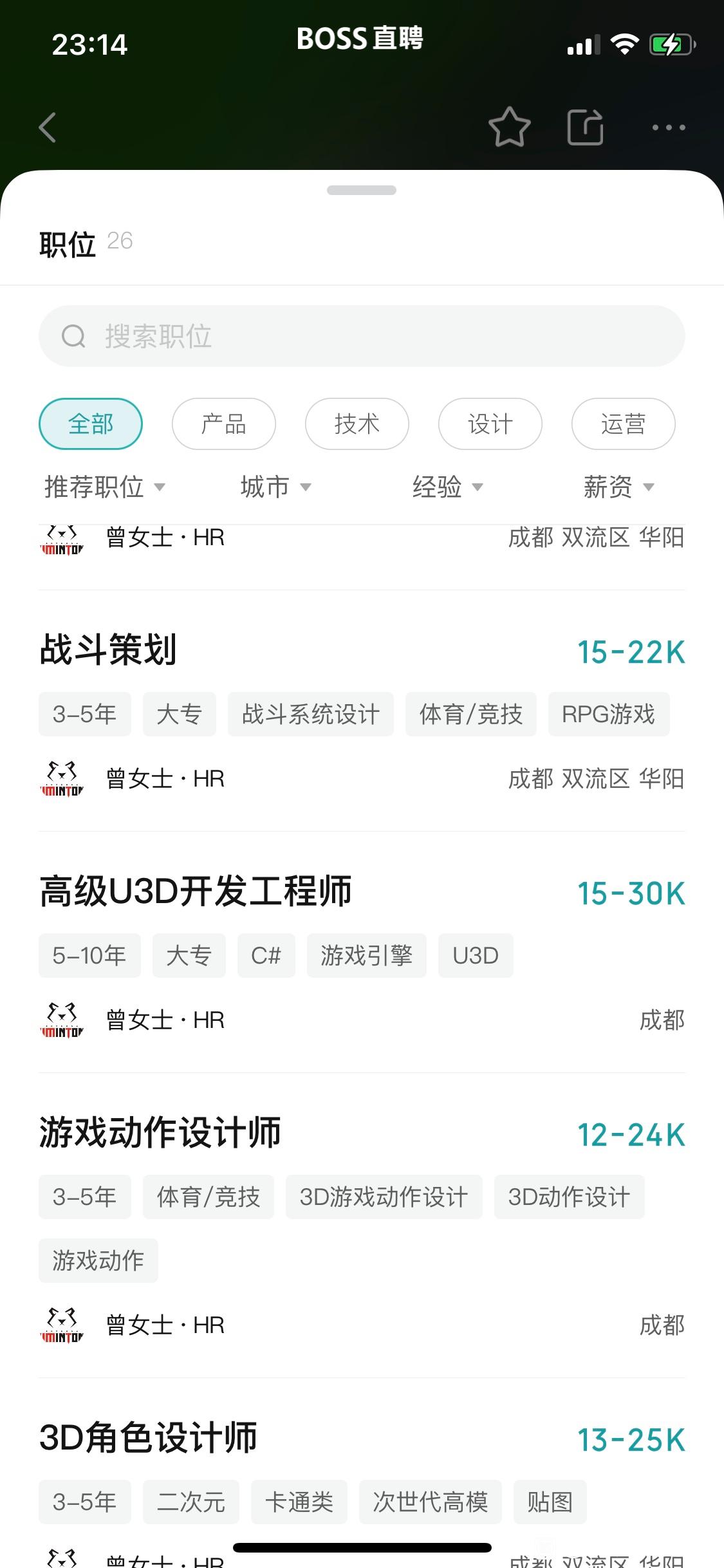Open the 高级U3D开发工程师 job listing
The image size is (724, 1568).
(362, 952)
